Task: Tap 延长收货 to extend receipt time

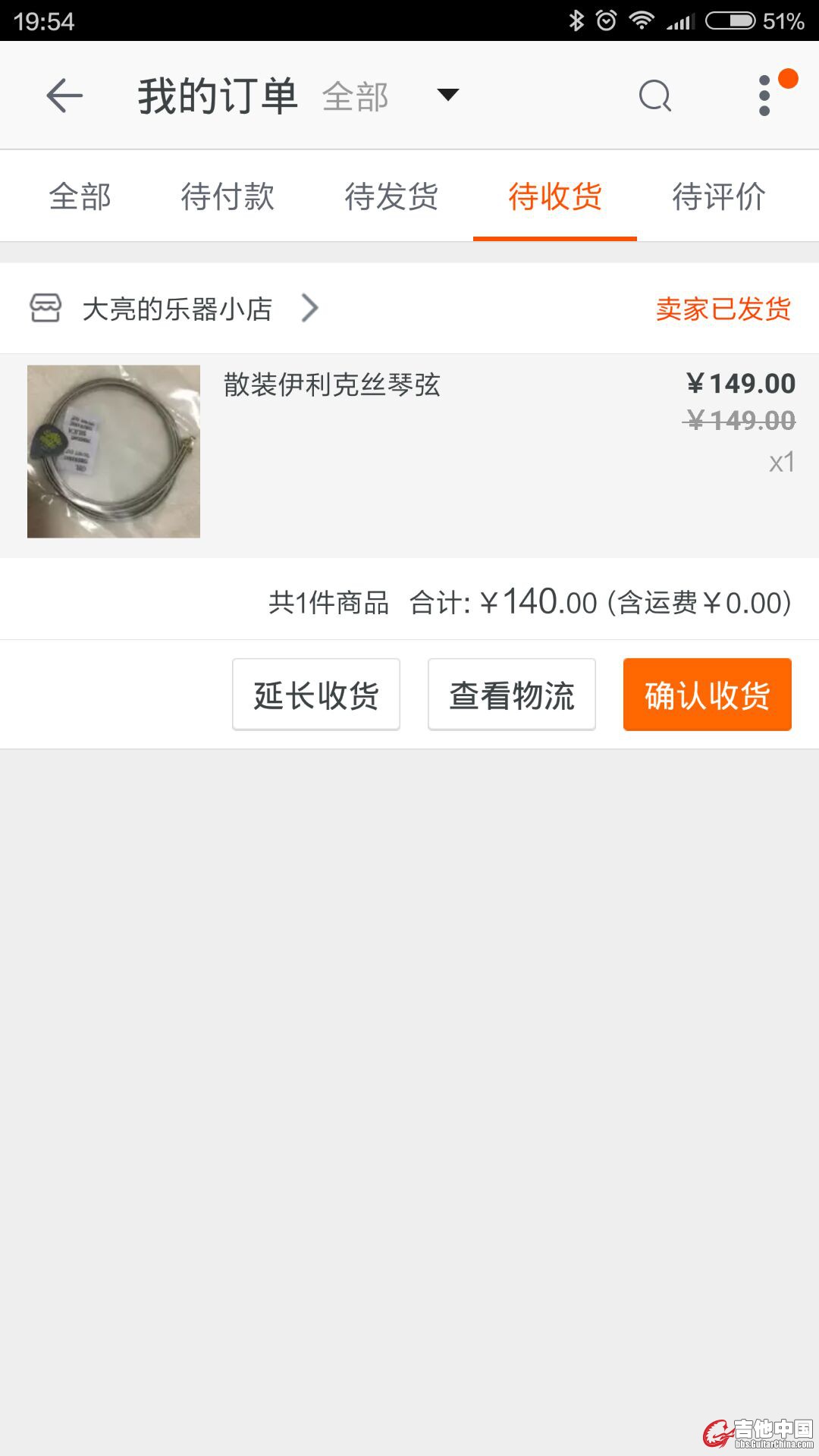Action: point(316,695)
